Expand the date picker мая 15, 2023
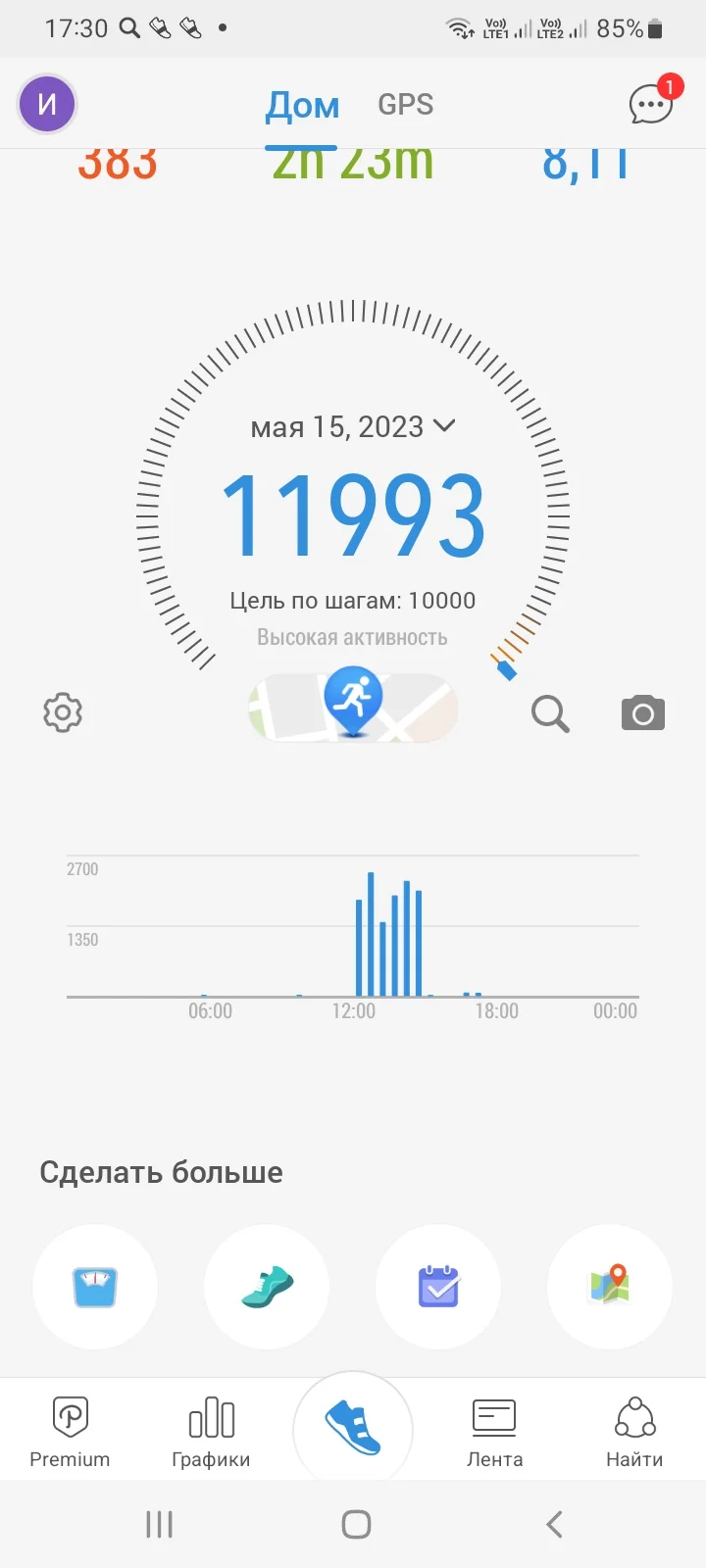This screenshot has width=706, height=1568. (x=352, y=427)
